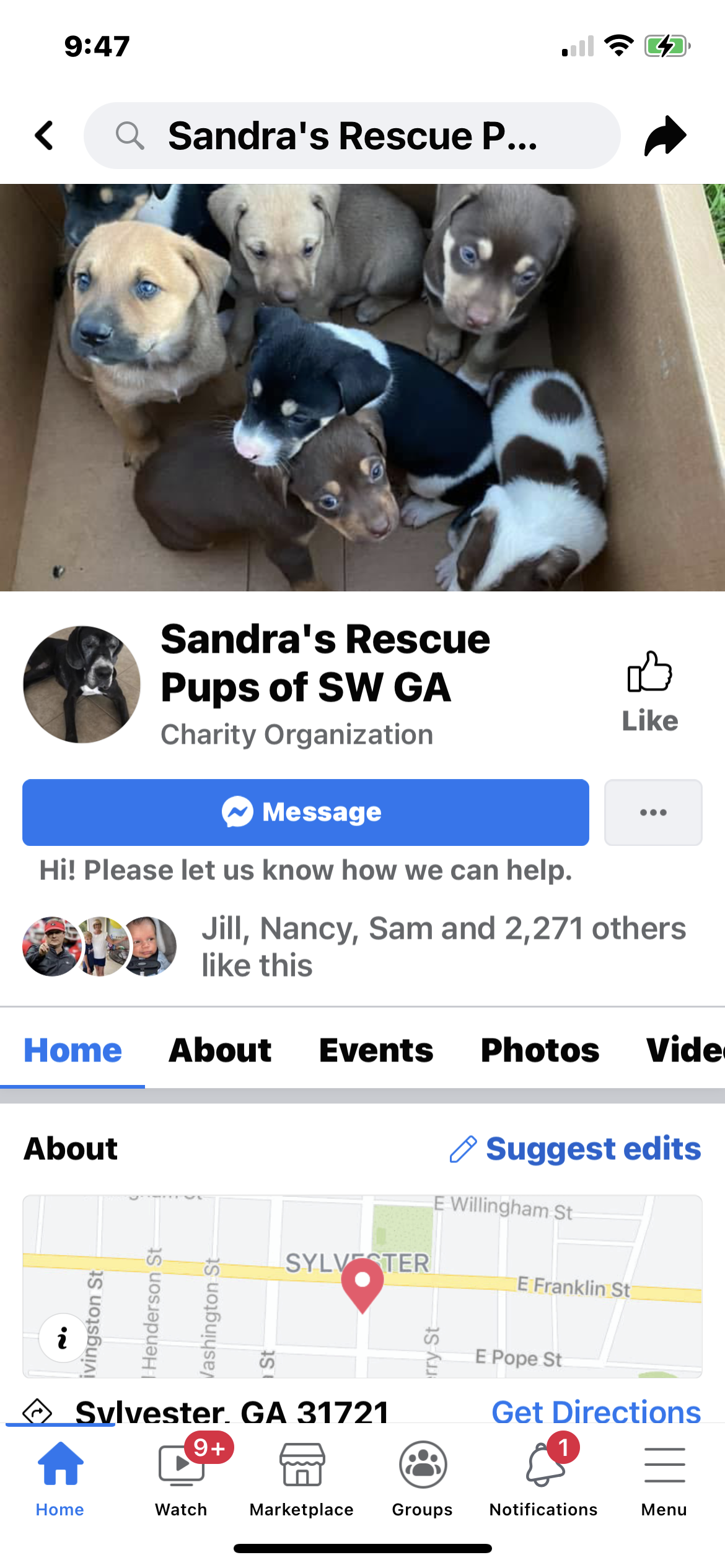Viewport: 725px width, 1568px height.
Task: View the page profile picture
Action: (x=82, y=684)
